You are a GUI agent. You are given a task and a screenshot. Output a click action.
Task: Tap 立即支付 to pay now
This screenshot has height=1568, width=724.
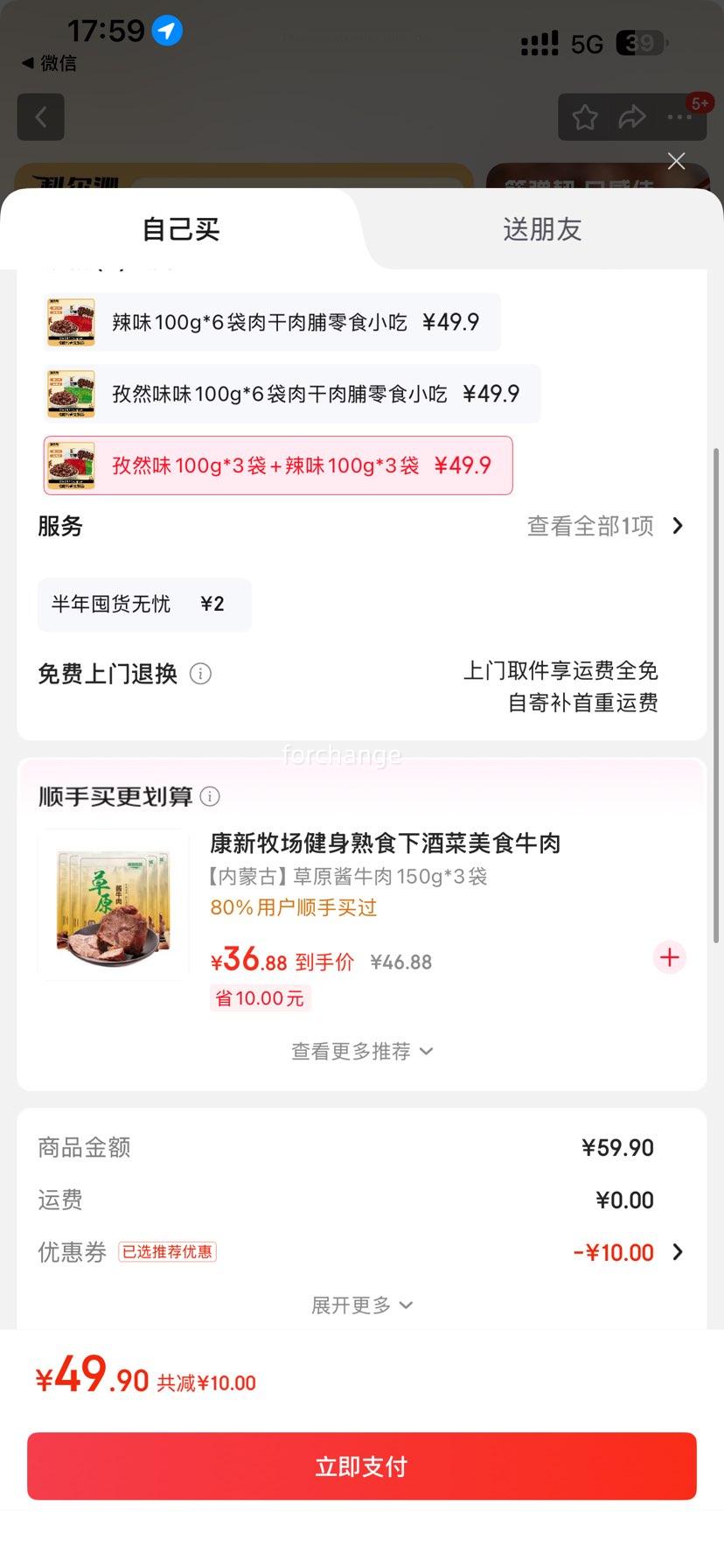(361, 1466)
